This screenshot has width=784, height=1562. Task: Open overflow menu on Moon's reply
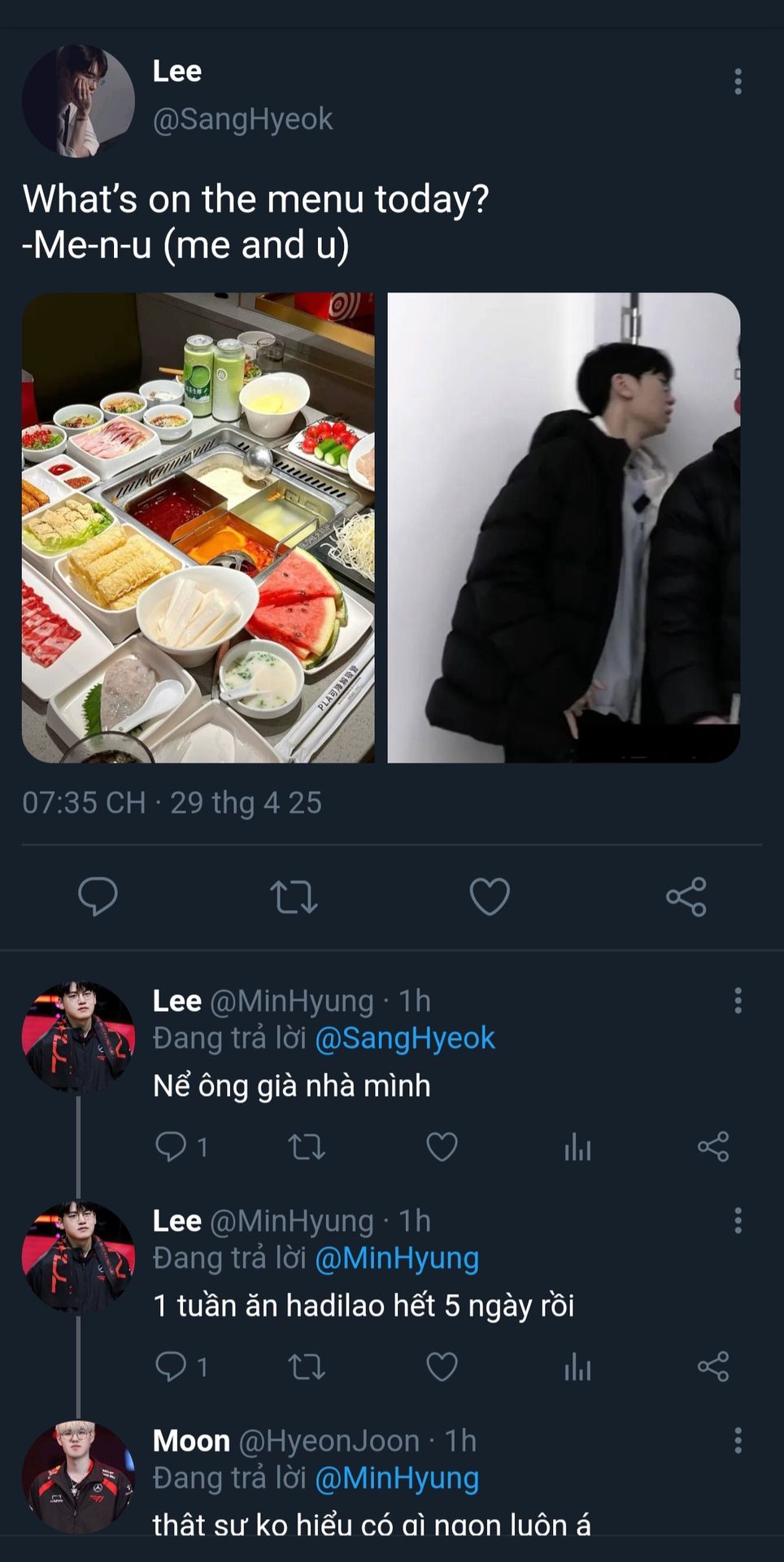(738, 1441)
